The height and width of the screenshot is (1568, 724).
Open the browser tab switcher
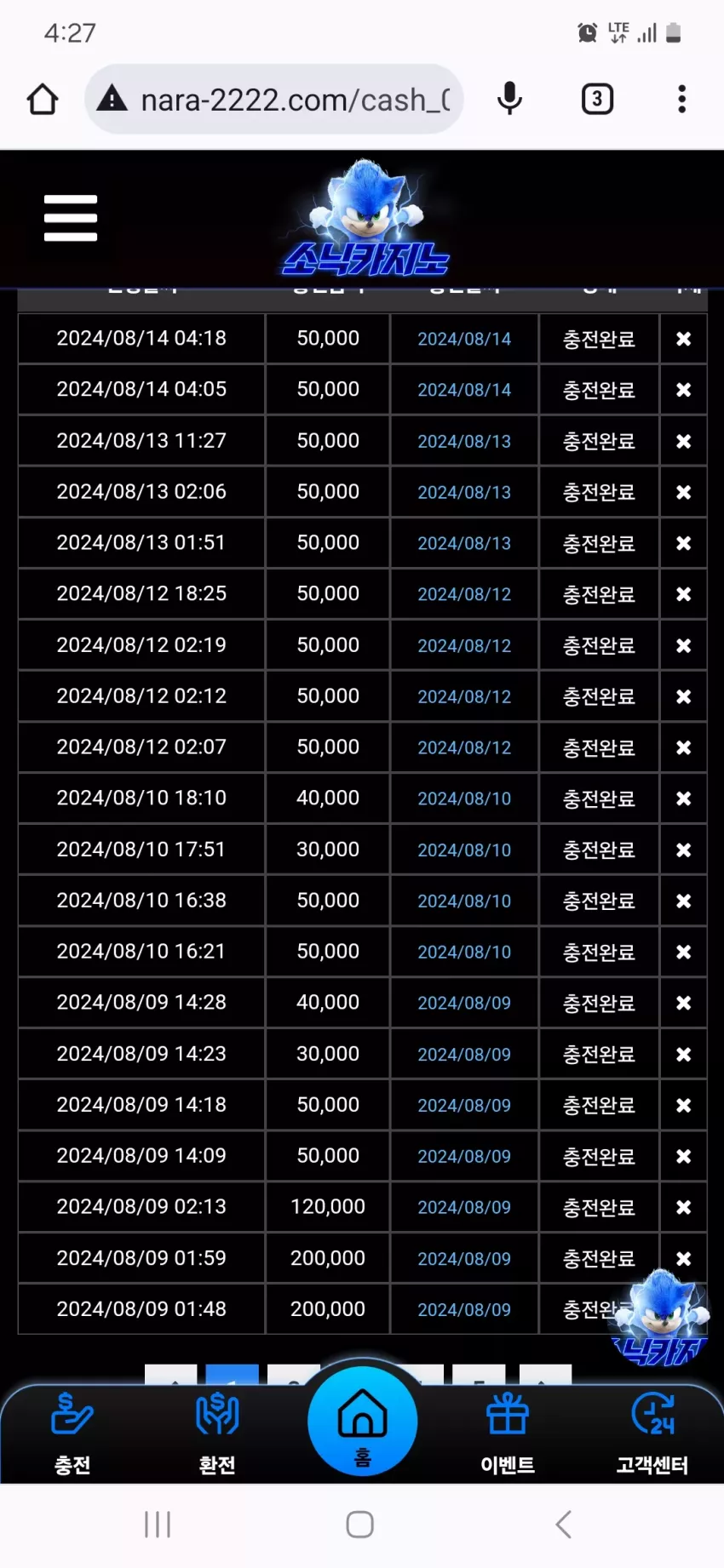[597, 100]
